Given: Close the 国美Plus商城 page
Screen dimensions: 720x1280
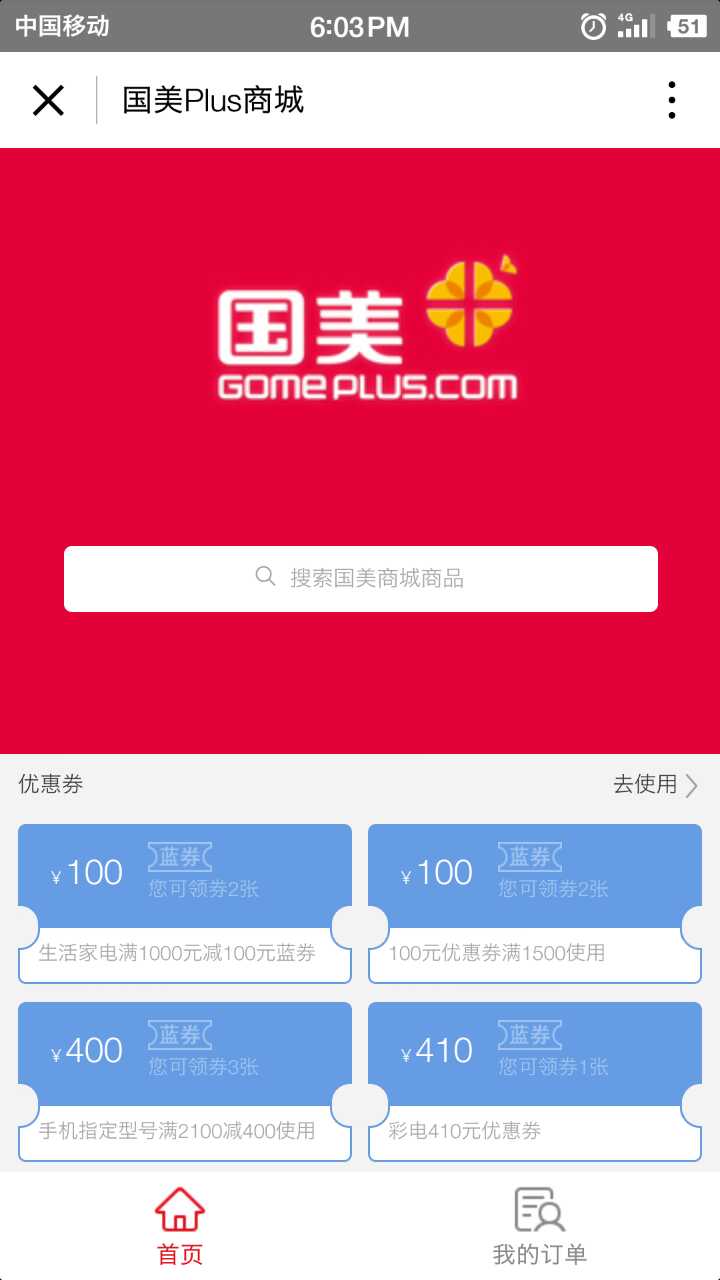Looking at the screenshot, I should [x=48, y=100].
